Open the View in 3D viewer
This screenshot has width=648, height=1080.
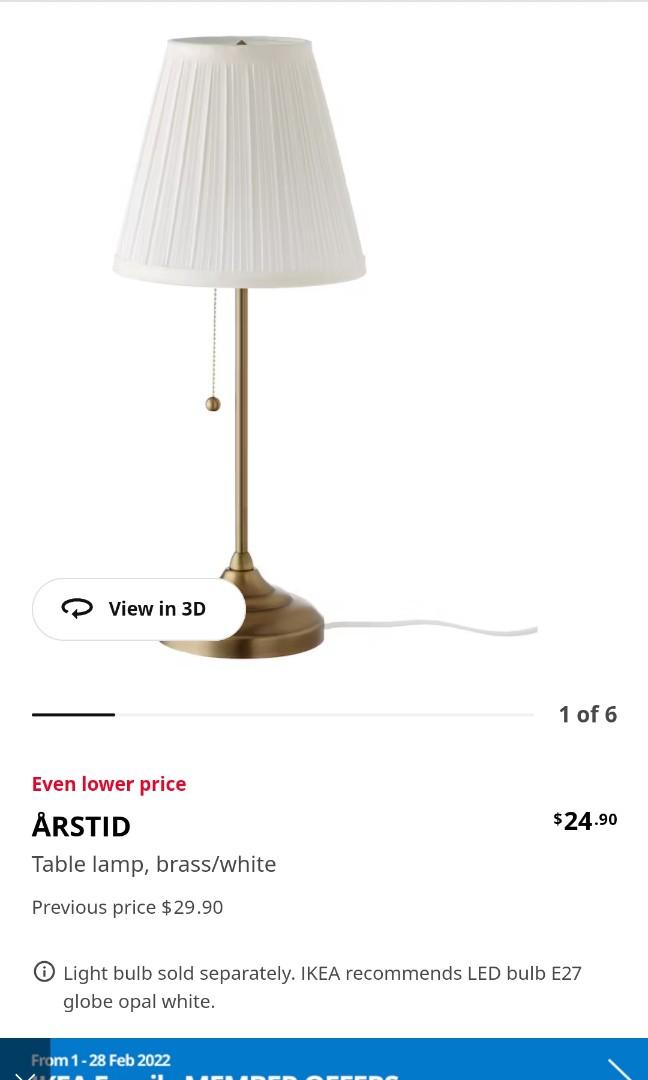[138, 609]
